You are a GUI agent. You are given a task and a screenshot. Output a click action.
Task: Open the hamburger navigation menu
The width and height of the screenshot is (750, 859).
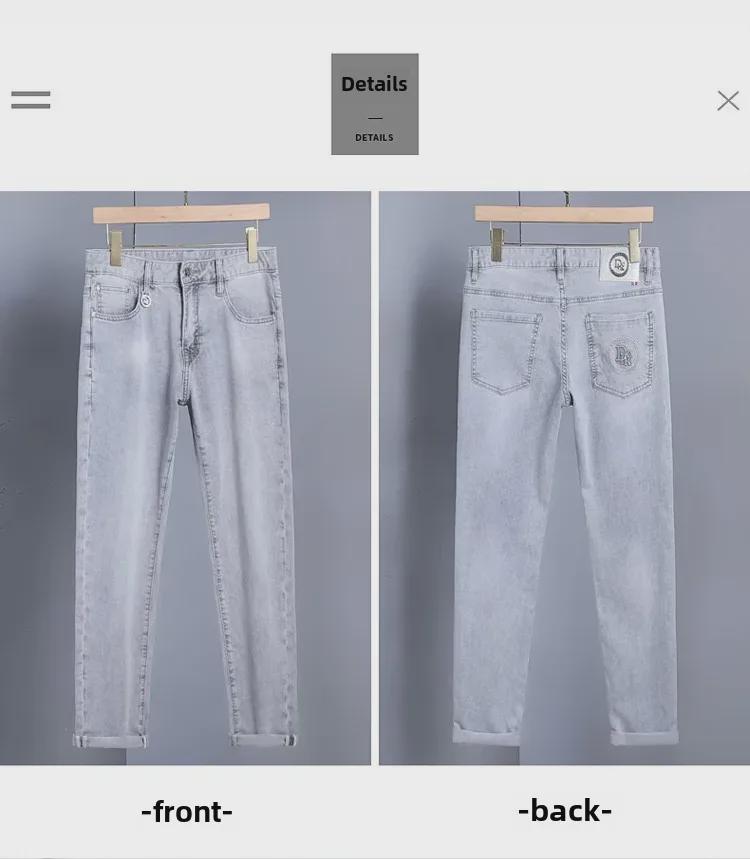(x=31, y=99)
